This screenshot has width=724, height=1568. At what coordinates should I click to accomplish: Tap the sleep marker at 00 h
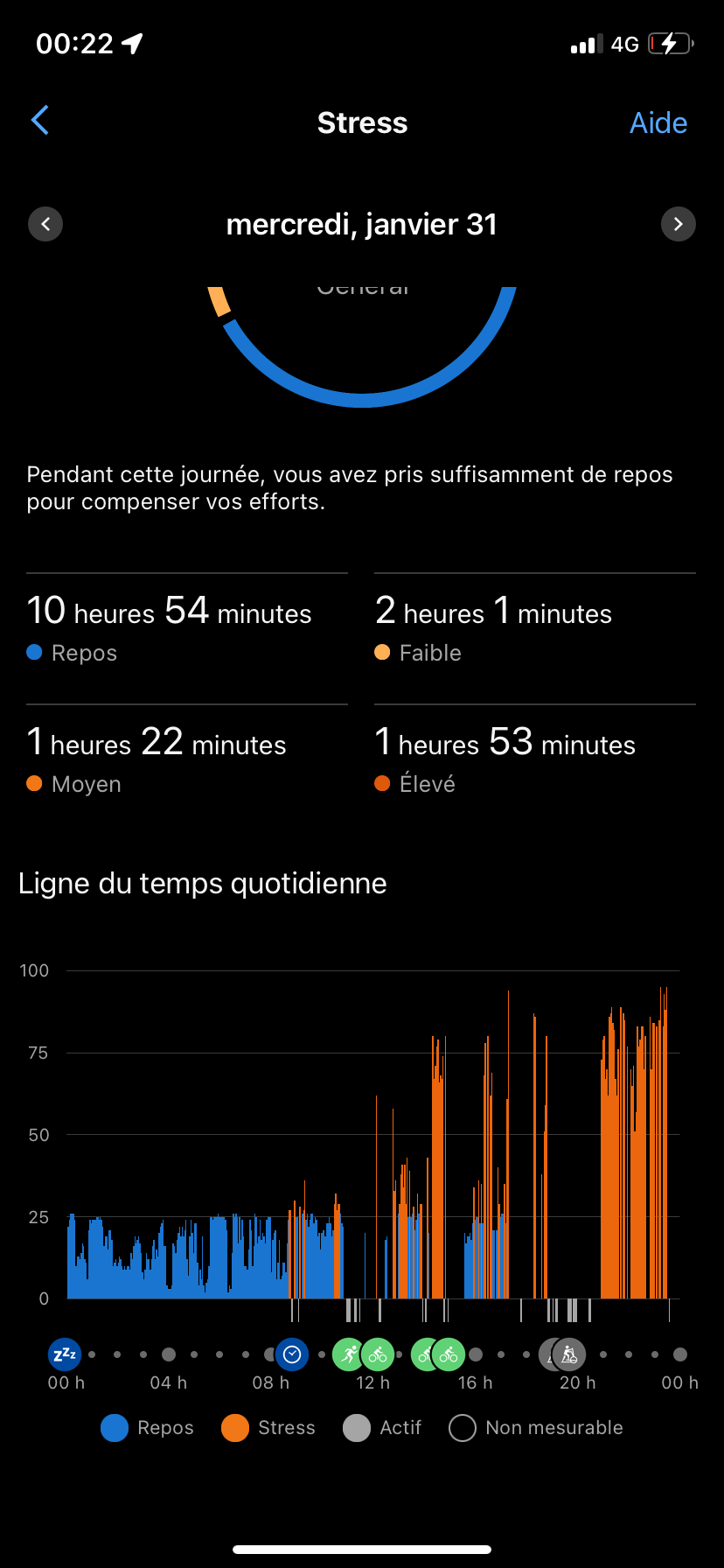coord(65,1354)
